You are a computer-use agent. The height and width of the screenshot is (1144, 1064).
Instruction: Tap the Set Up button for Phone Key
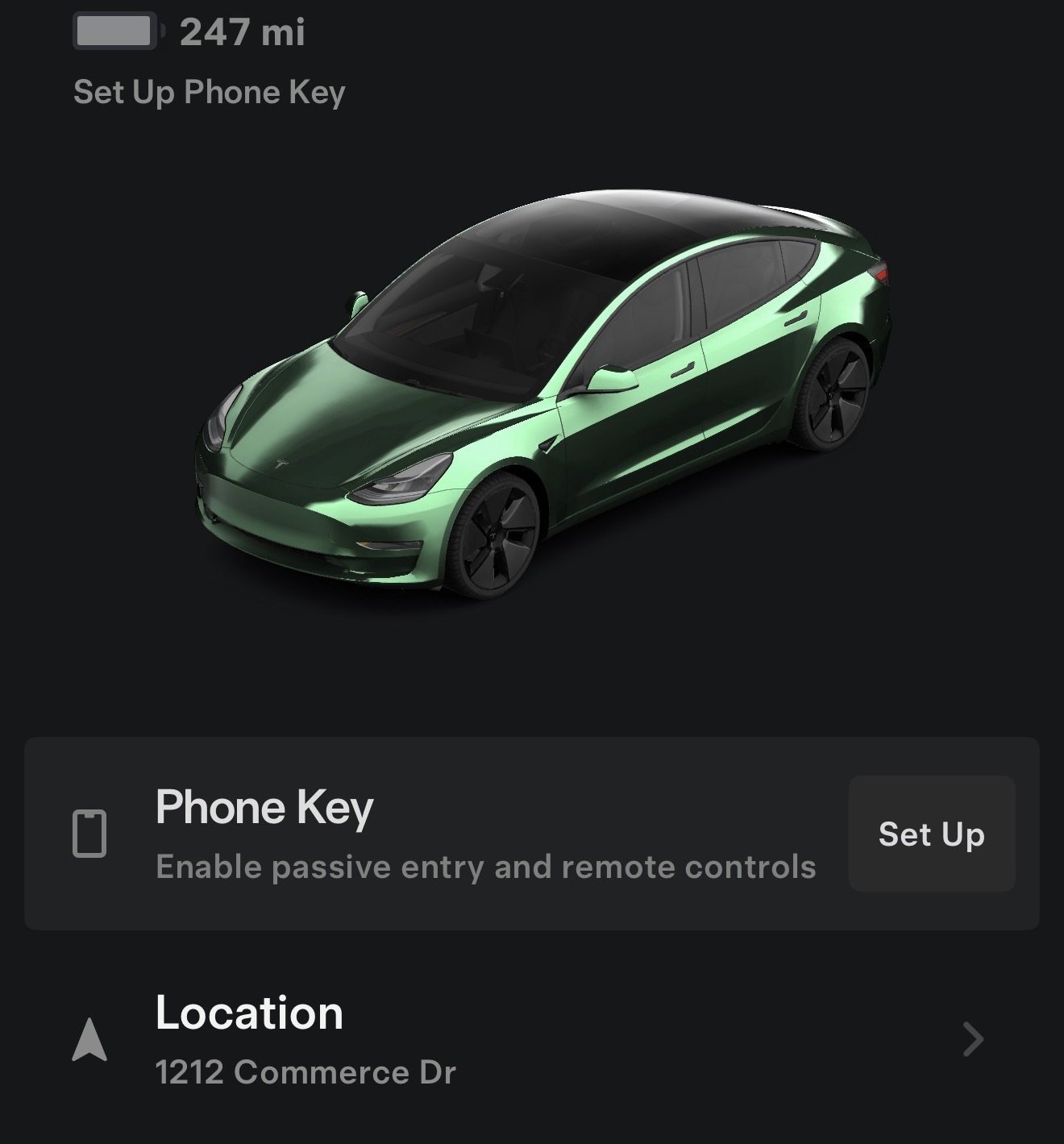[x=931, y=834]
